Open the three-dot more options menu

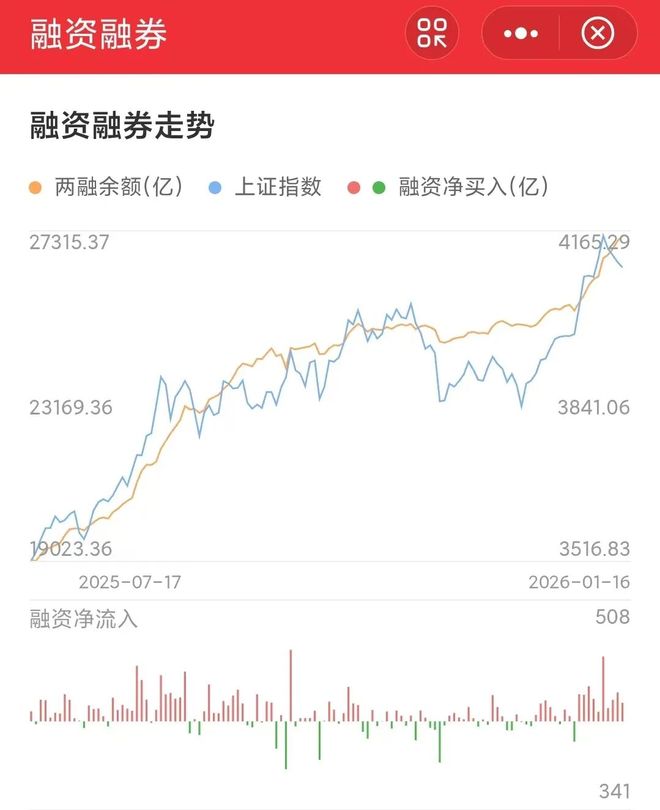click(521, 33)
